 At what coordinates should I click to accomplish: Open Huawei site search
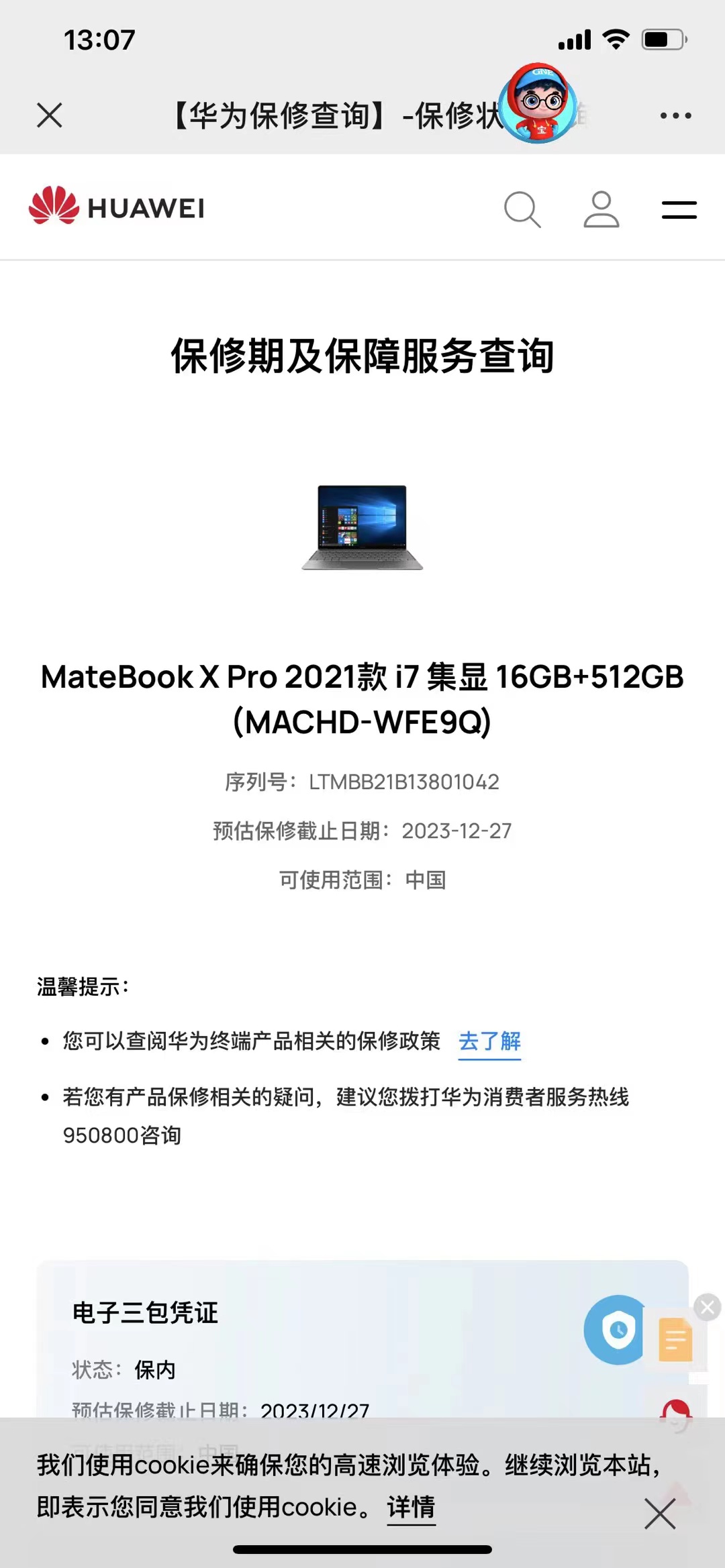pyautogui.click(x=522, y=209)
